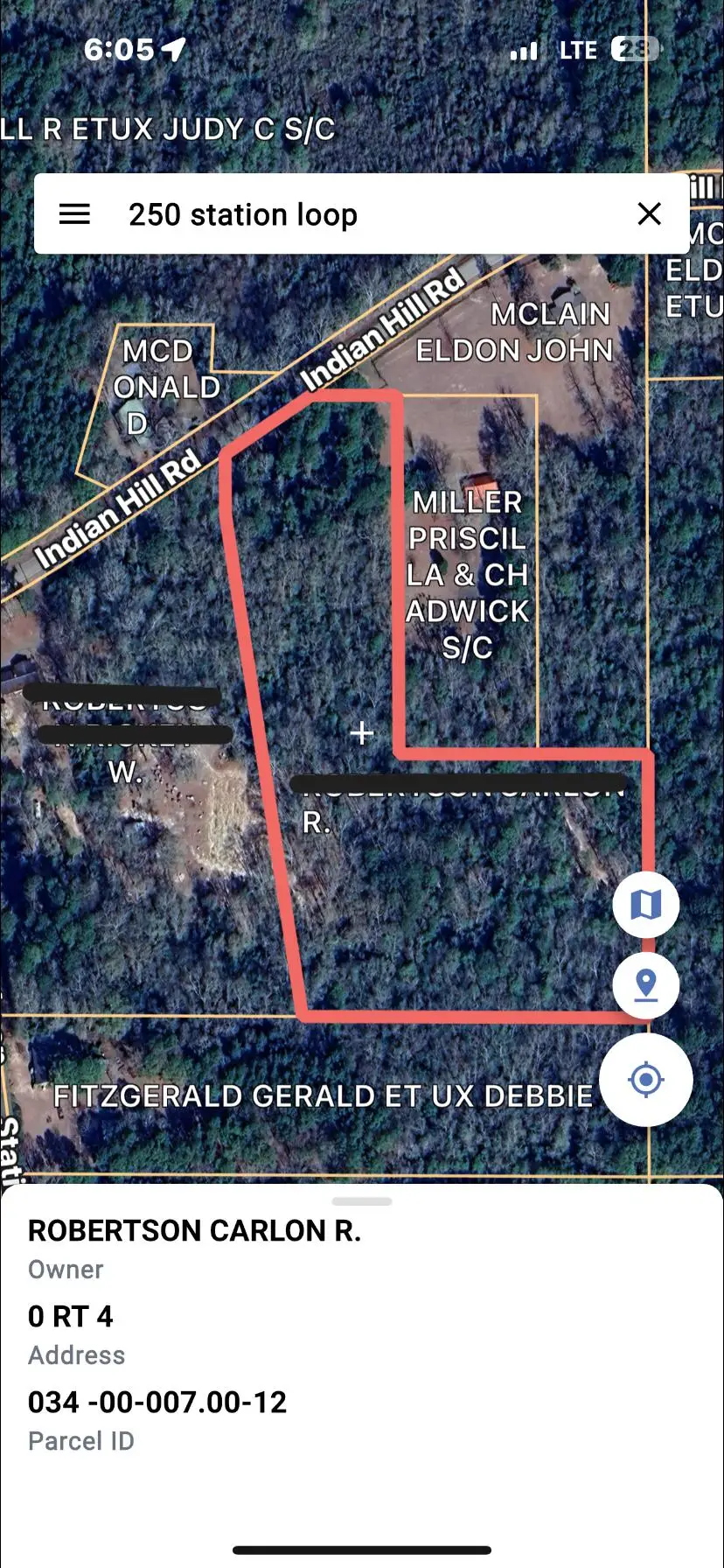724x1568 pixels.
Task: Tap the + crosshair at map center
Action: (x=363, y=733)
